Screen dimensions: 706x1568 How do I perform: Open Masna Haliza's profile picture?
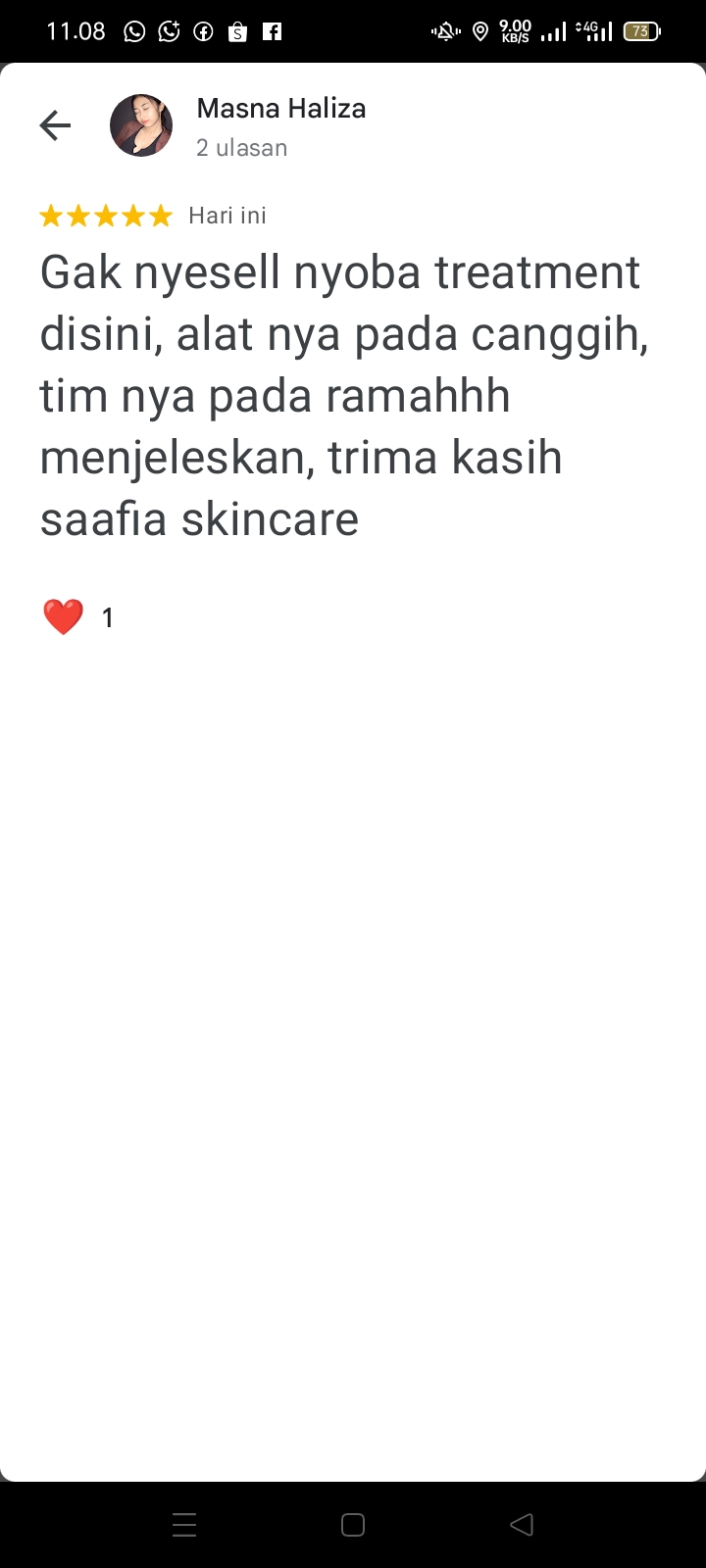141,125
